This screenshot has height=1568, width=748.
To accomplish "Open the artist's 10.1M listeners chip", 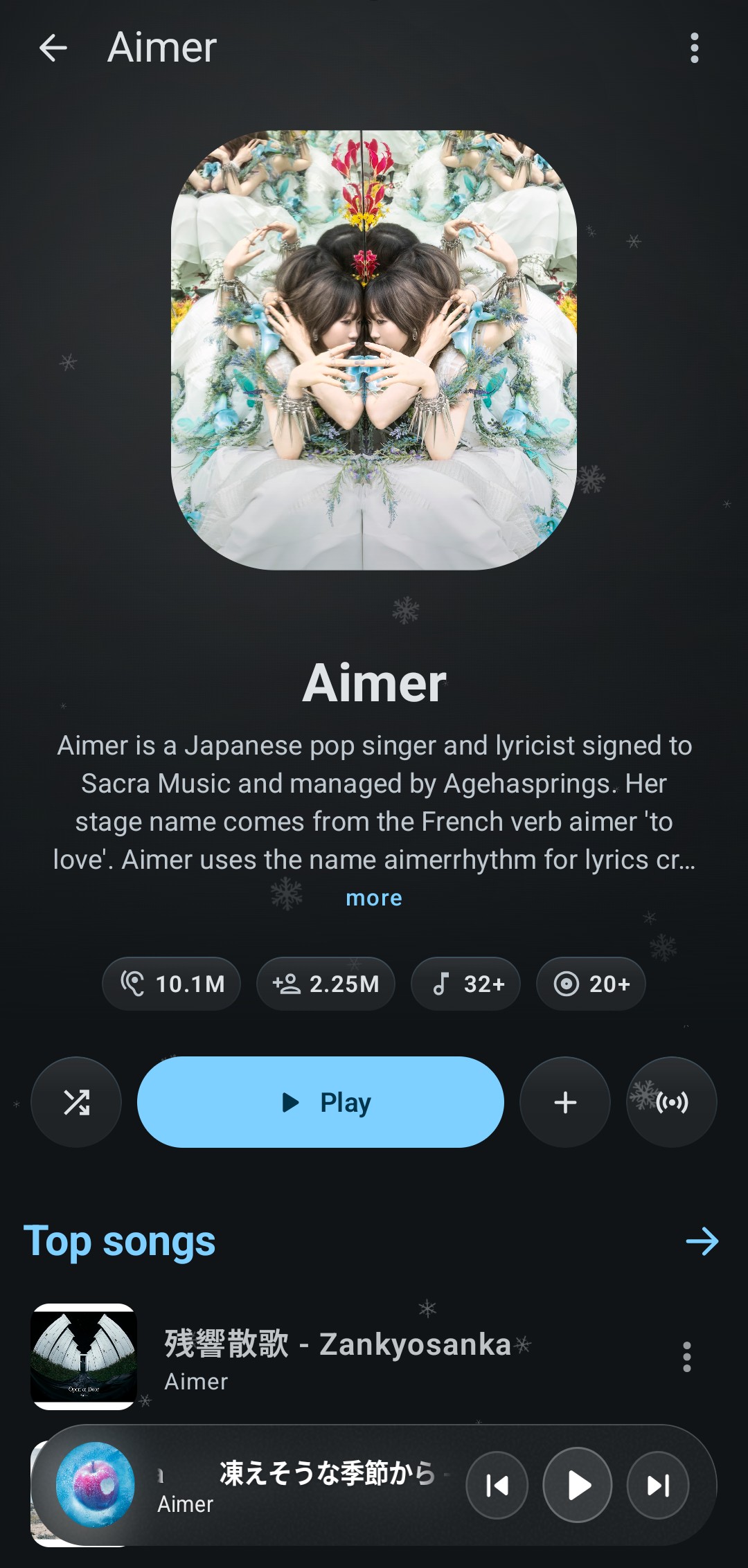I will click(171, 984).
